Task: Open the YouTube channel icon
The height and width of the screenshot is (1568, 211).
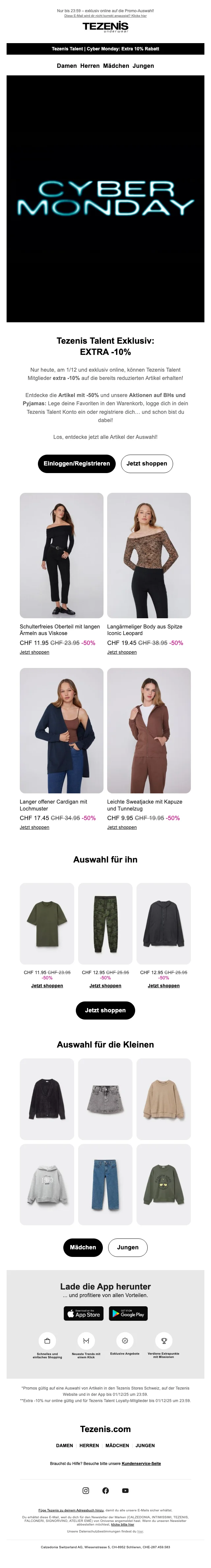Action: [125, 1491]
